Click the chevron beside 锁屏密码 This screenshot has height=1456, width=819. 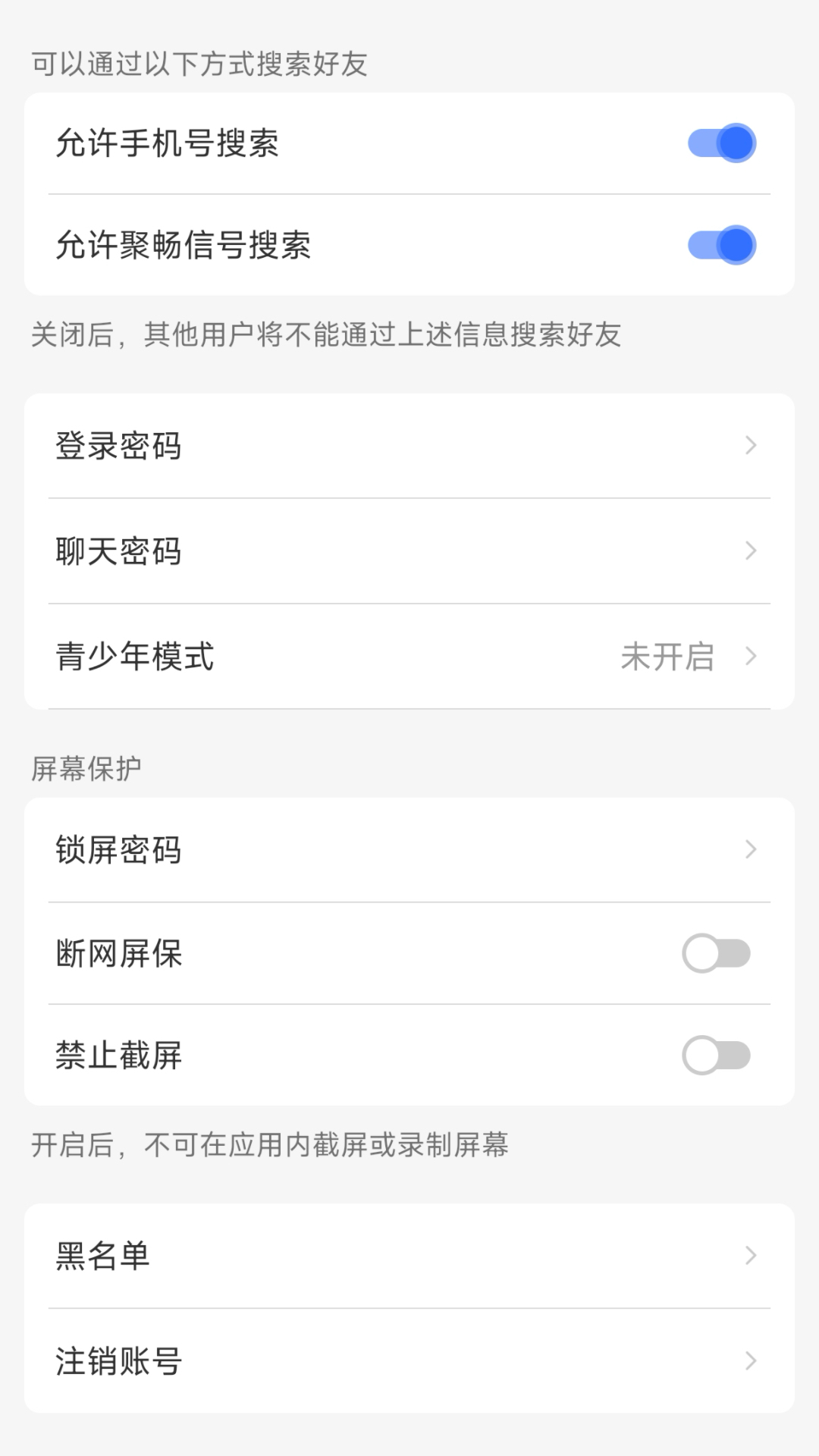click(749, 851)
